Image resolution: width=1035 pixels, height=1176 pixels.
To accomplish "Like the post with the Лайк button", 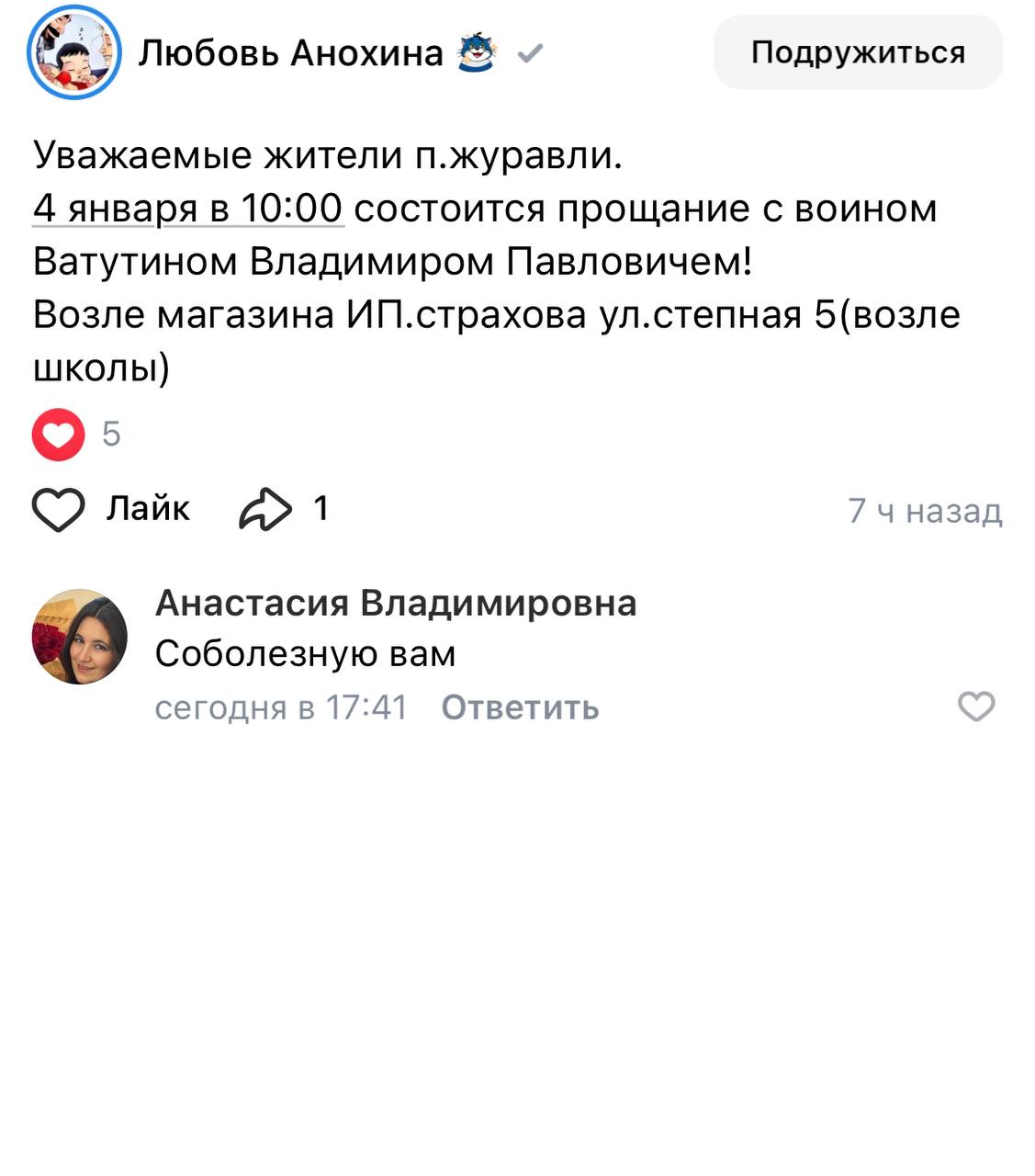I will click(110, 508).
